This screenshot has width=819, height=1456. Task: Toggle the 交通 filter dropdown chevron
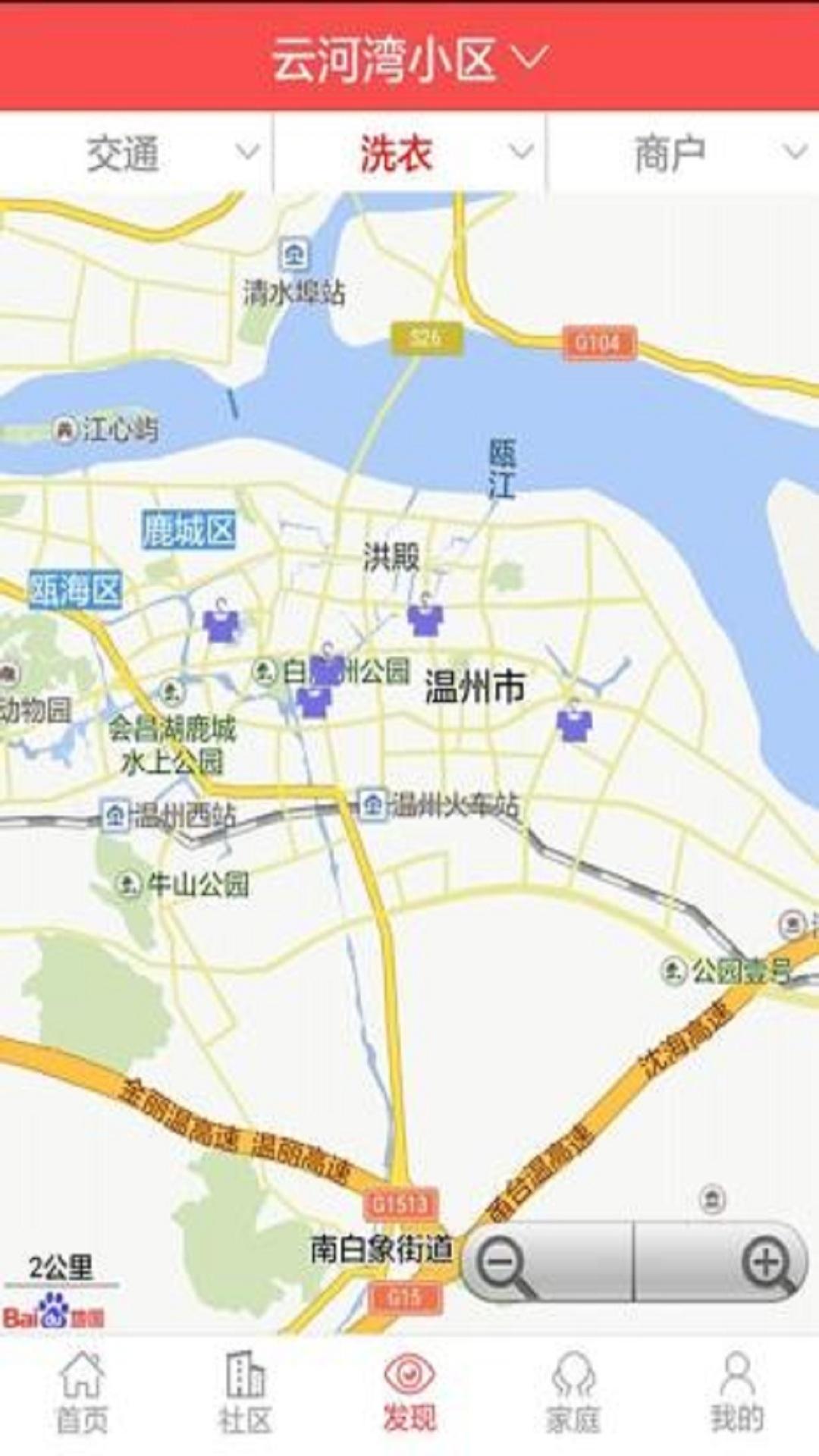[247, 150]
